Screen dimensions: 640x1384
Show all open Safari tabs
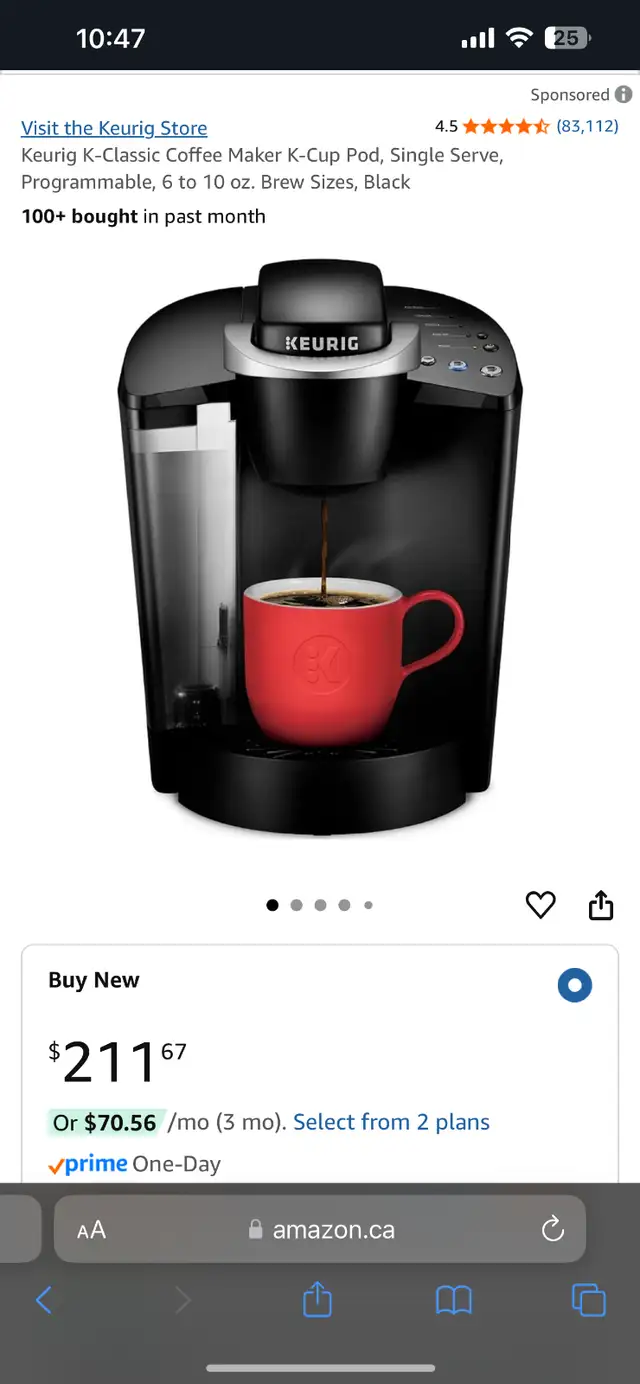pos(588,1300)
